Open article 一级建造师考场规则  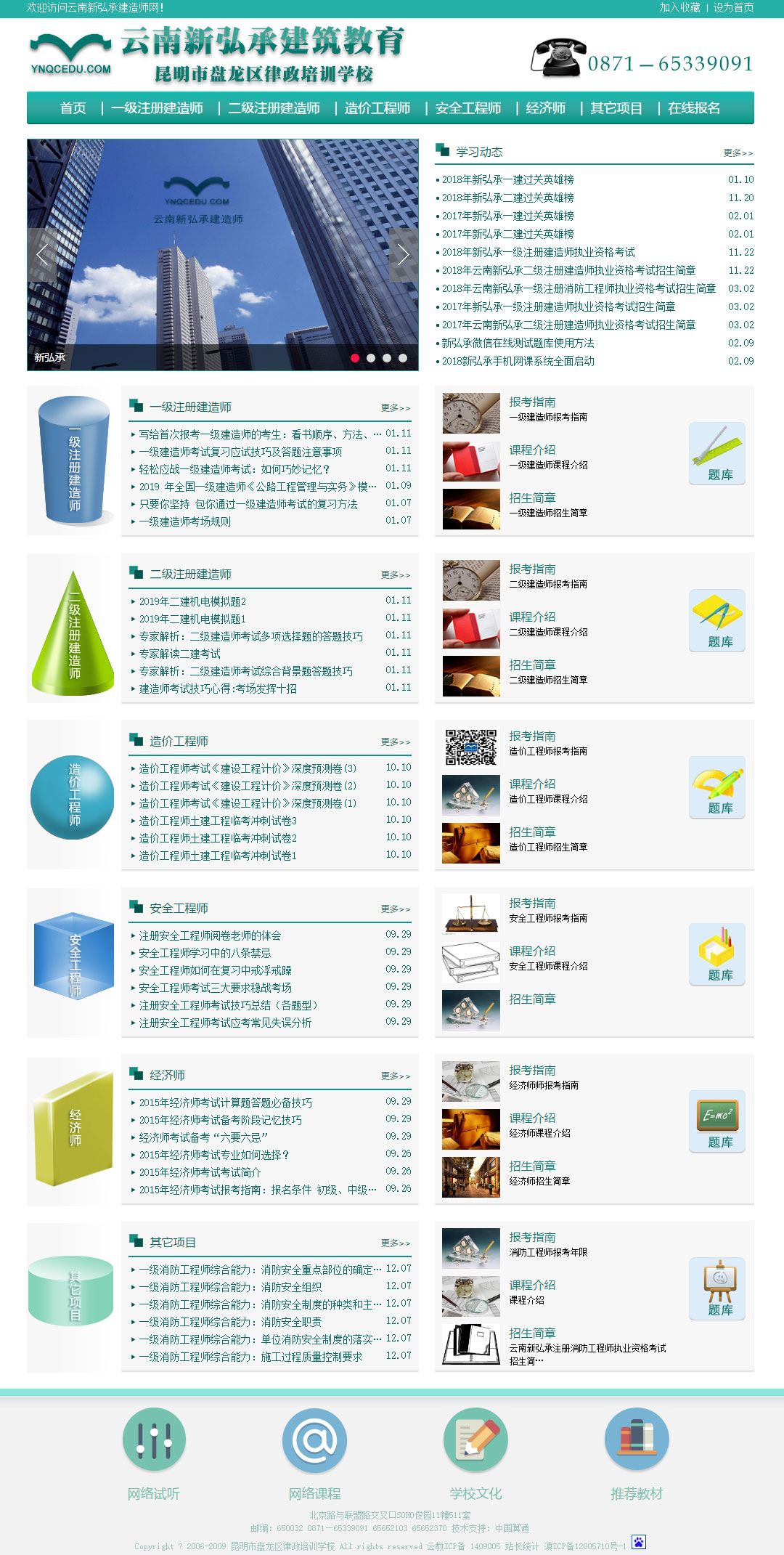(x=185, y=521)
